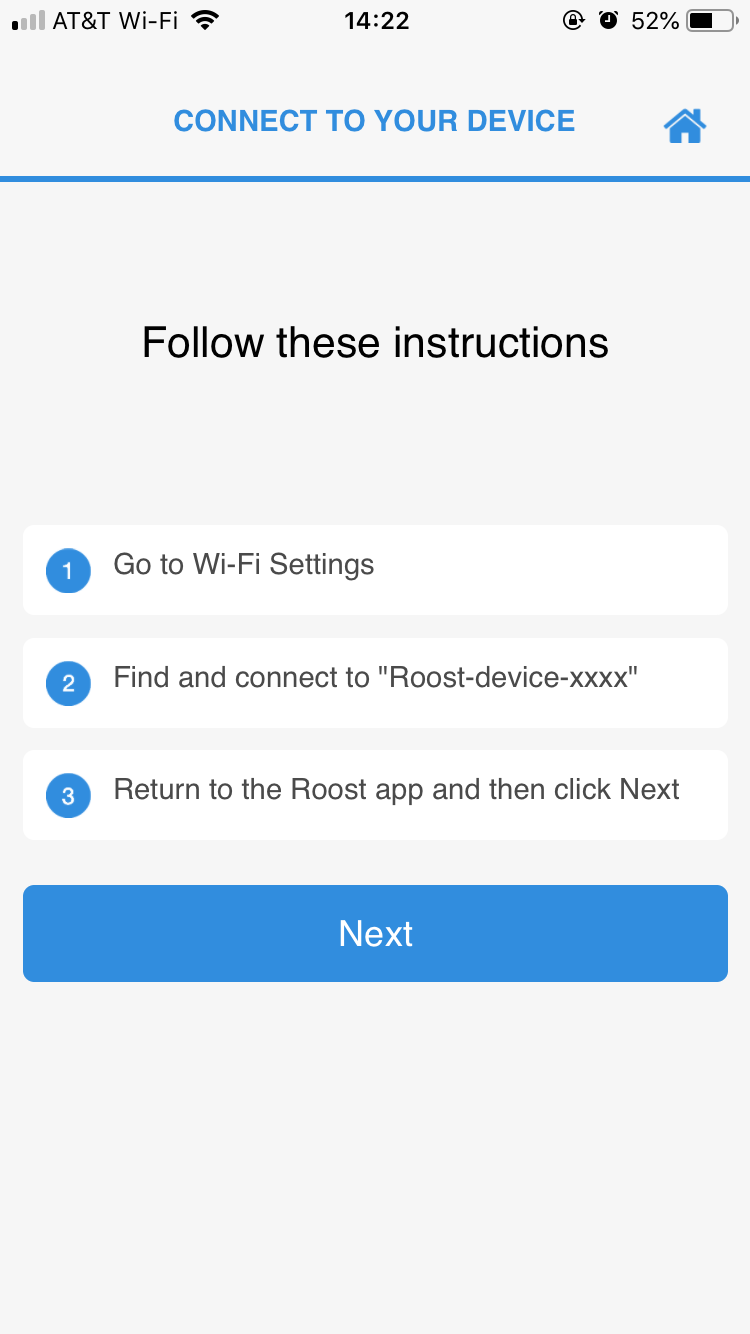This screenshot has width=750, height=1334.
Task: Tap the Next button
Action: coord(375,933)
